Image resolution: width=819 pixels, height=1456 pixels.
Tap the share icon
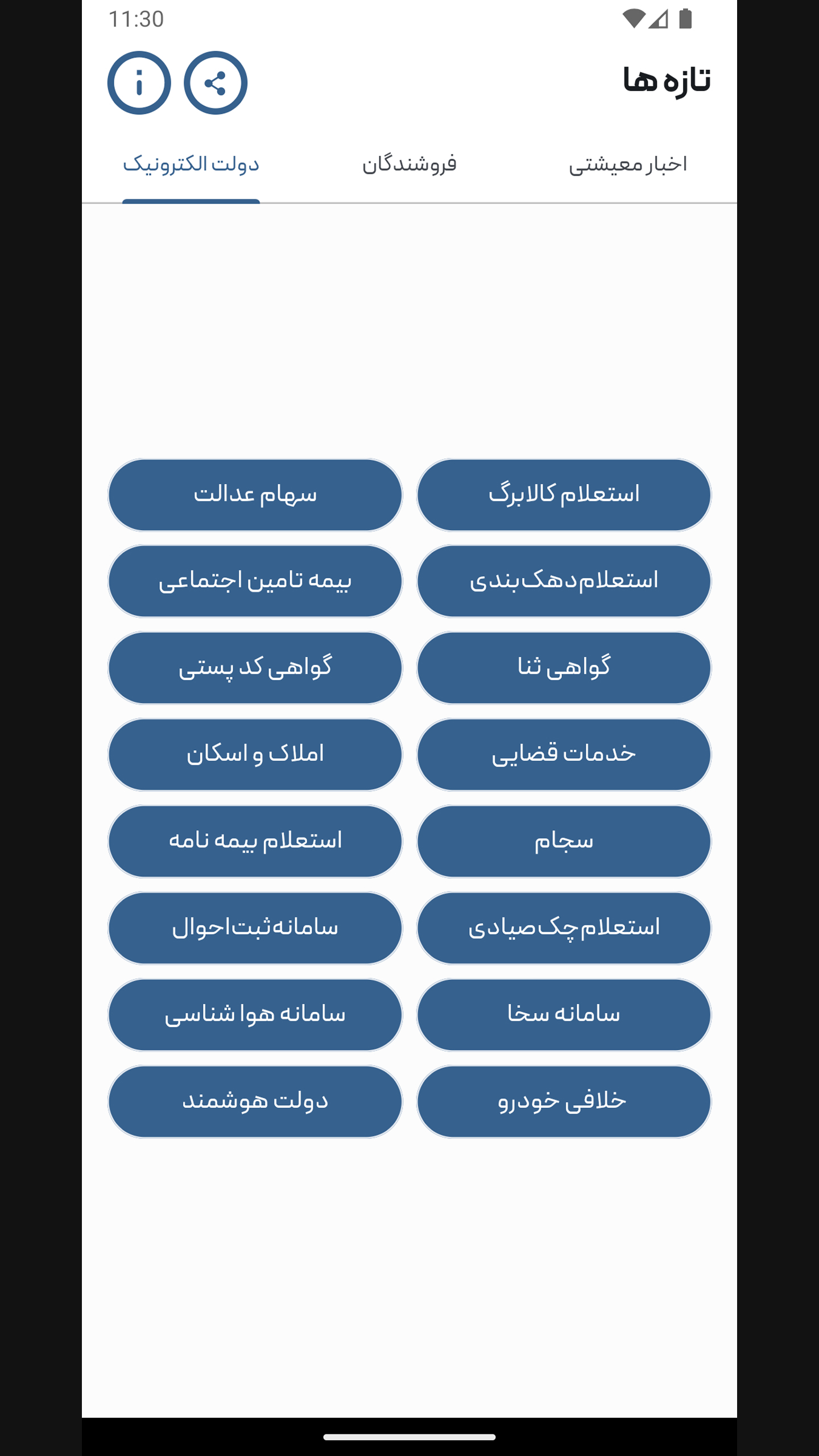pyautogui.click(x=217, y=82)
